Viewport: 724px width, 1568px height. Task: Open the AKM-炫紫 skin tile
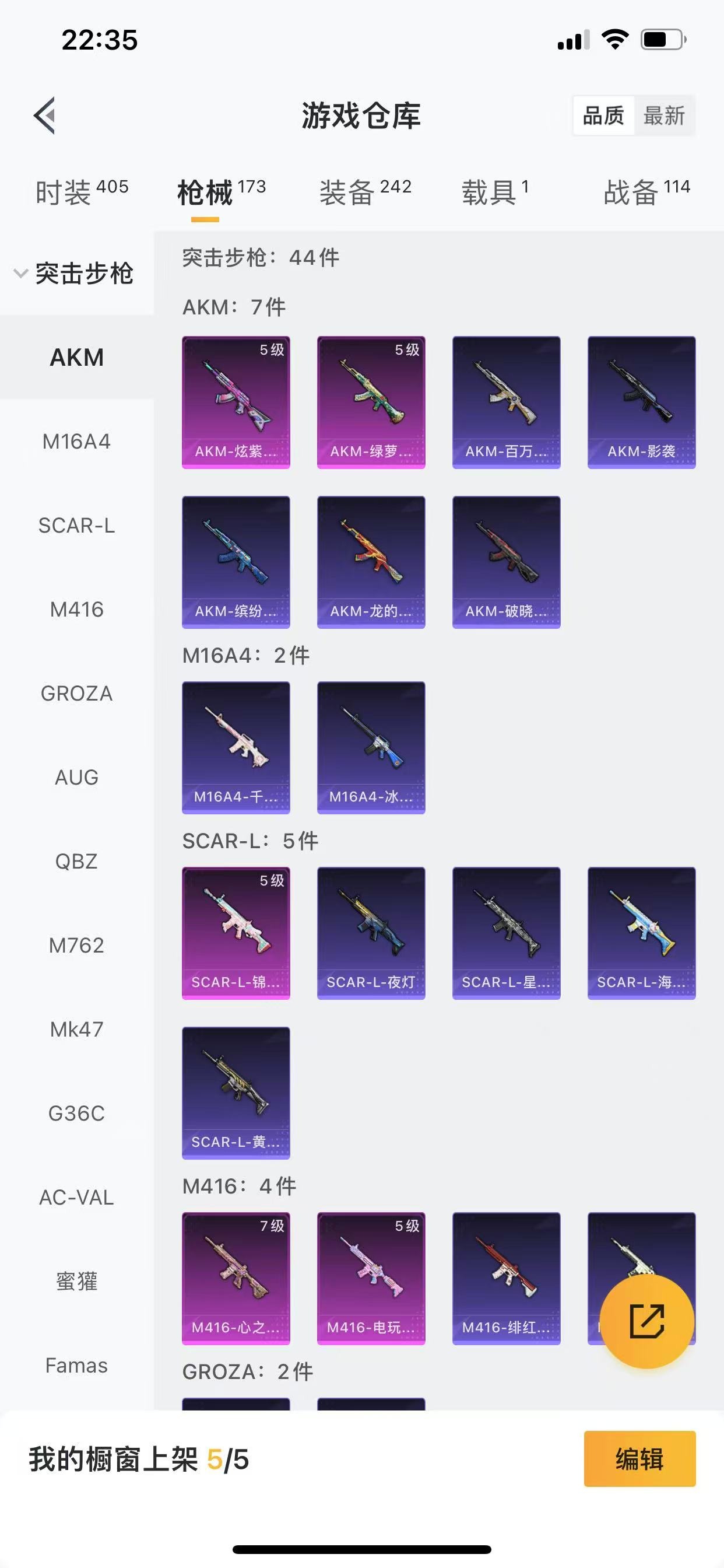pyautogui.click(x=236, y=402)
